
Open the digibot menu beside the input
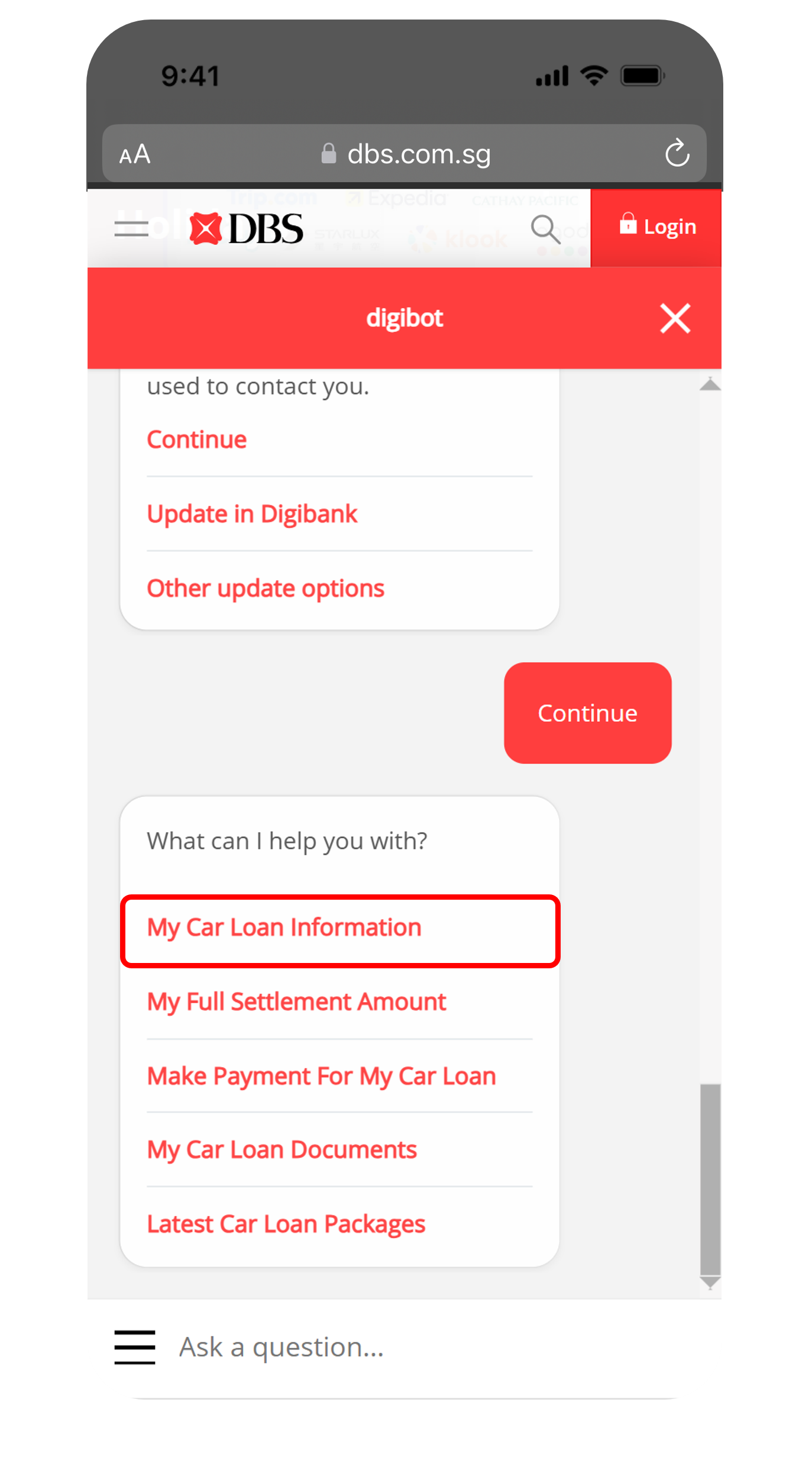(x=135, y=1347)
